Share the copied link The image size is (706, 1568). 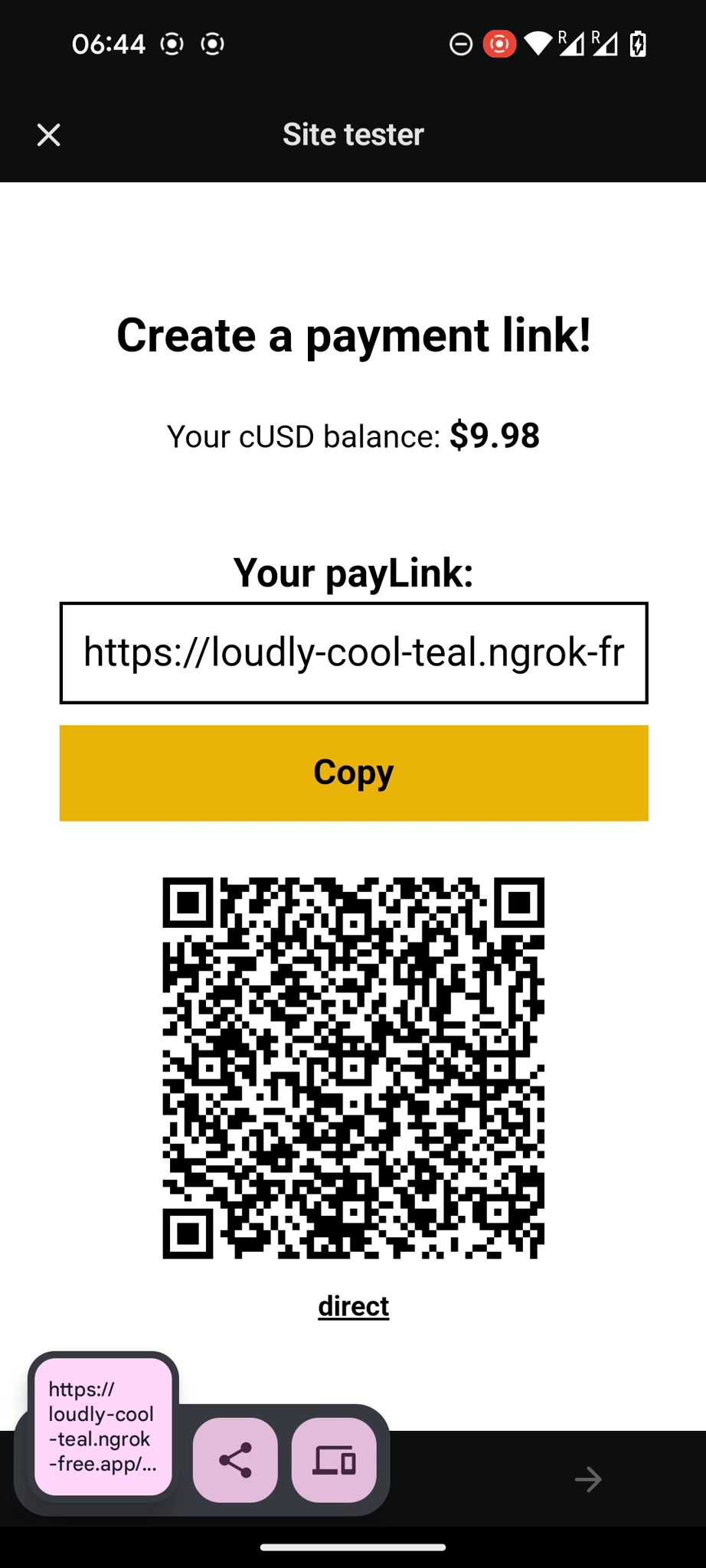(x=235, y=1460)
